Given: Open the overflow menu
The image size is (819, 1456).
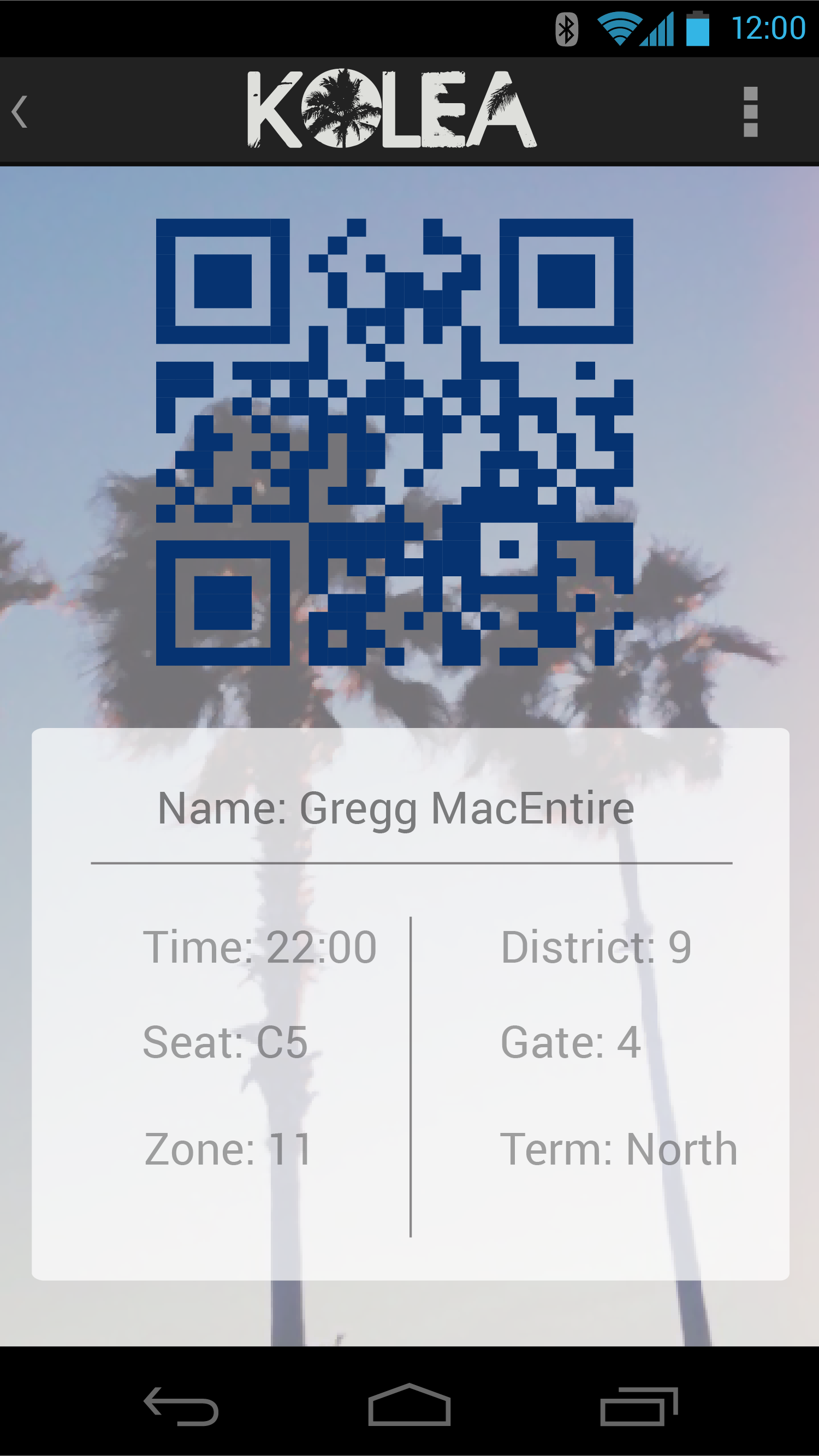Looking at the screenshot, I should (x=750, y=111).
